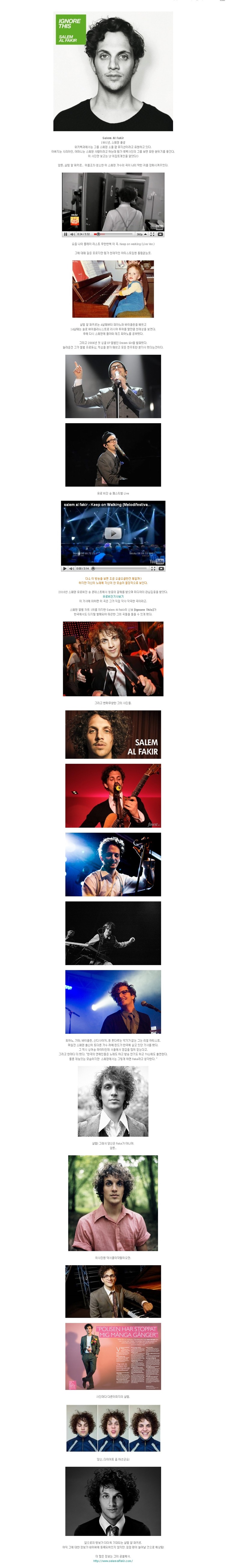Mute the video showing 0:24 / 3:32
The width and height of the screenshot is (231, 1568).
coord(72,234)
